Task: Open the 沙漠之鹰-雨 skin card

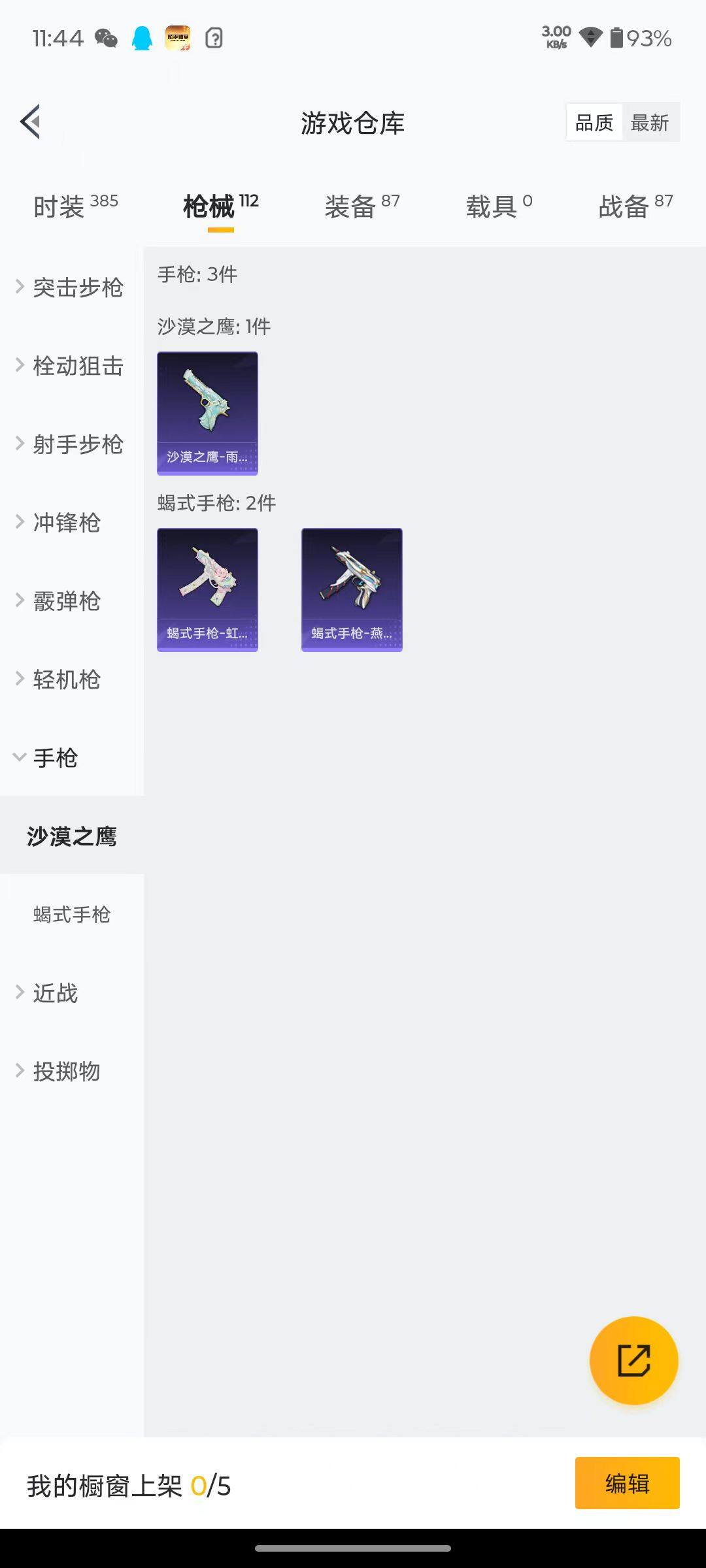Action: click(207, 412)
